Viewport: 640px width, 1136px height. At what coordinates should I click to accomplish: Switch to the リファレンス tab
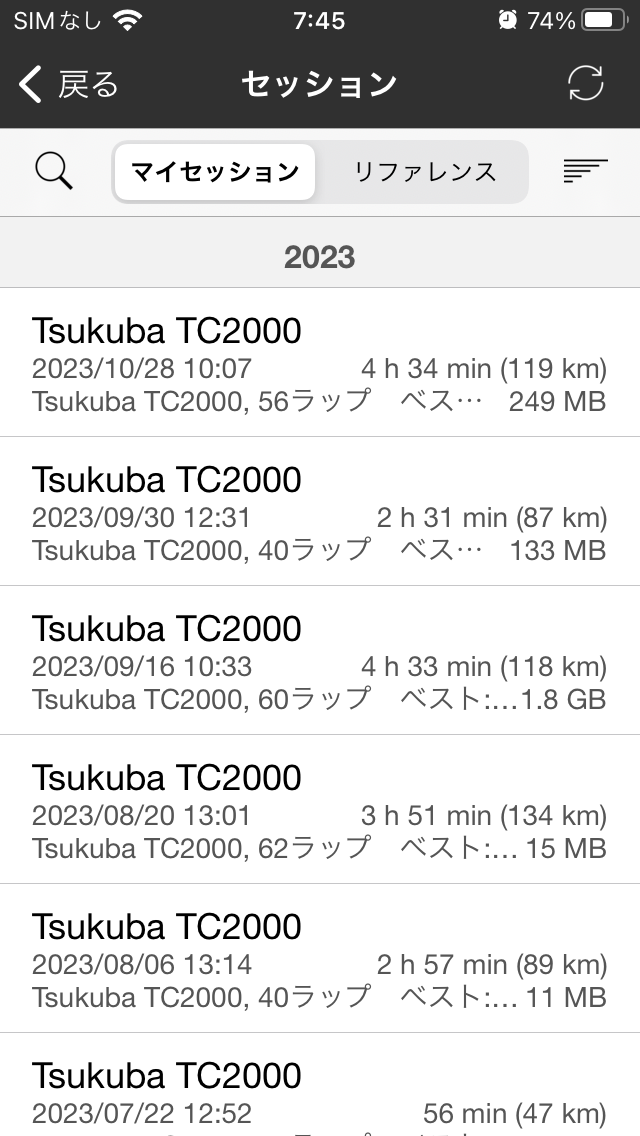click(x=425, y=172)
